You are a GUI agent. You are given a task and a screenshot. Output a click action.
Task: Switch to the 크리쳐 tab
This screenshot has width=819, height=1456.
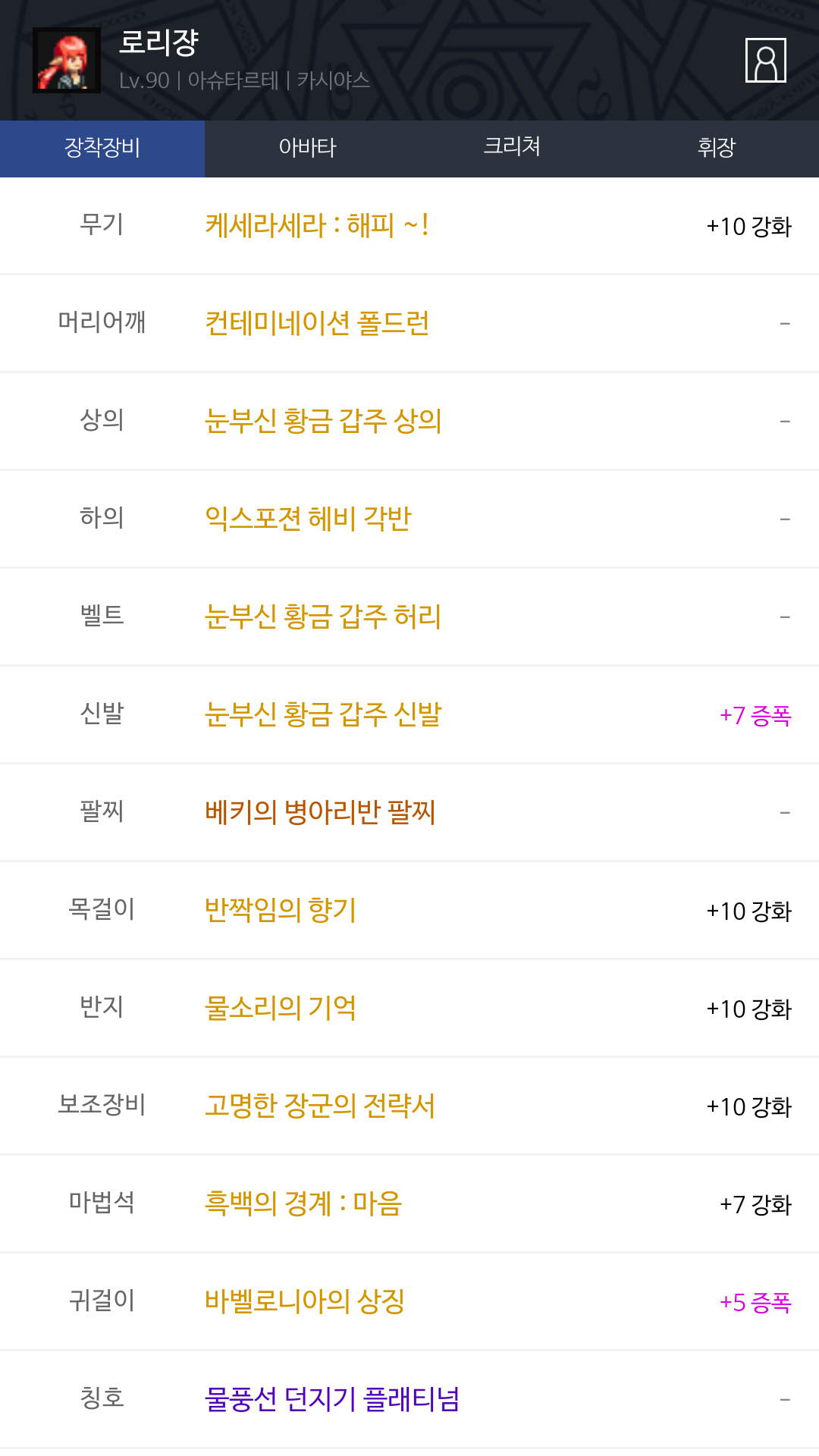512,148
